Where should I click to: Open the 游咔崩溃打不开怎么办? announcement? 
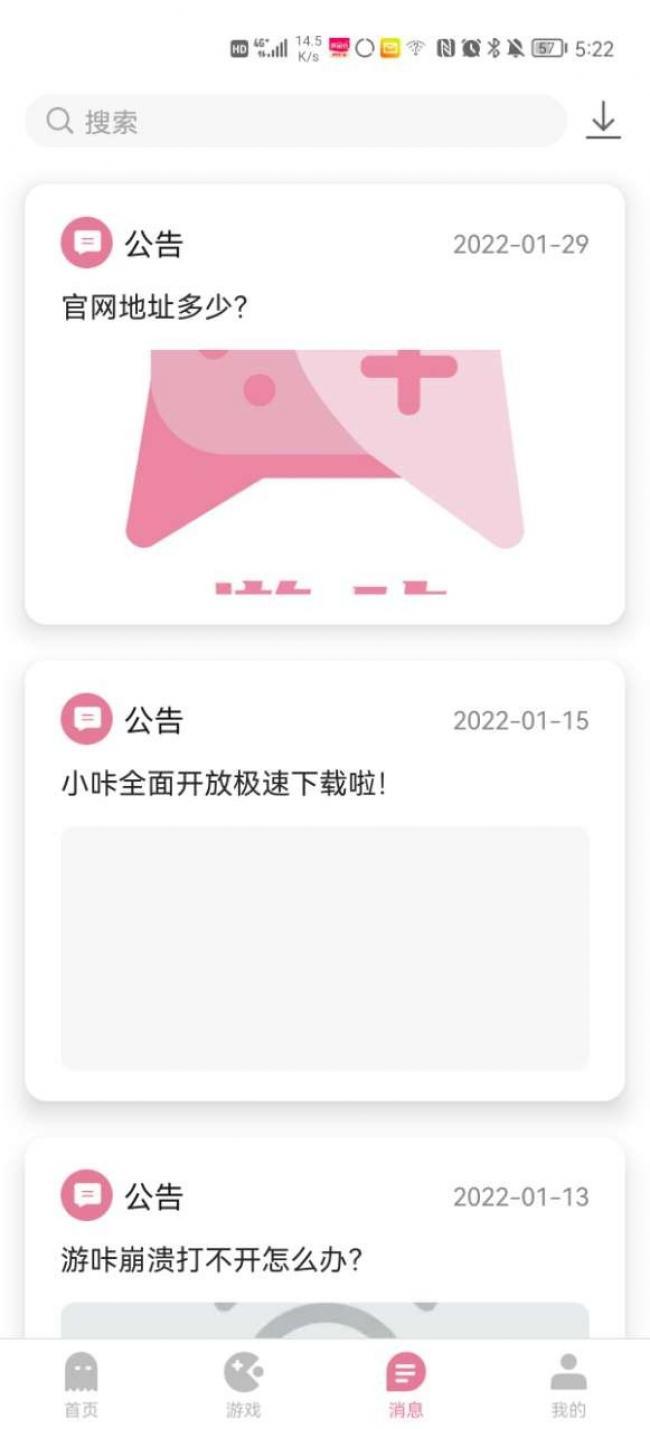(x=211, y=1260)
